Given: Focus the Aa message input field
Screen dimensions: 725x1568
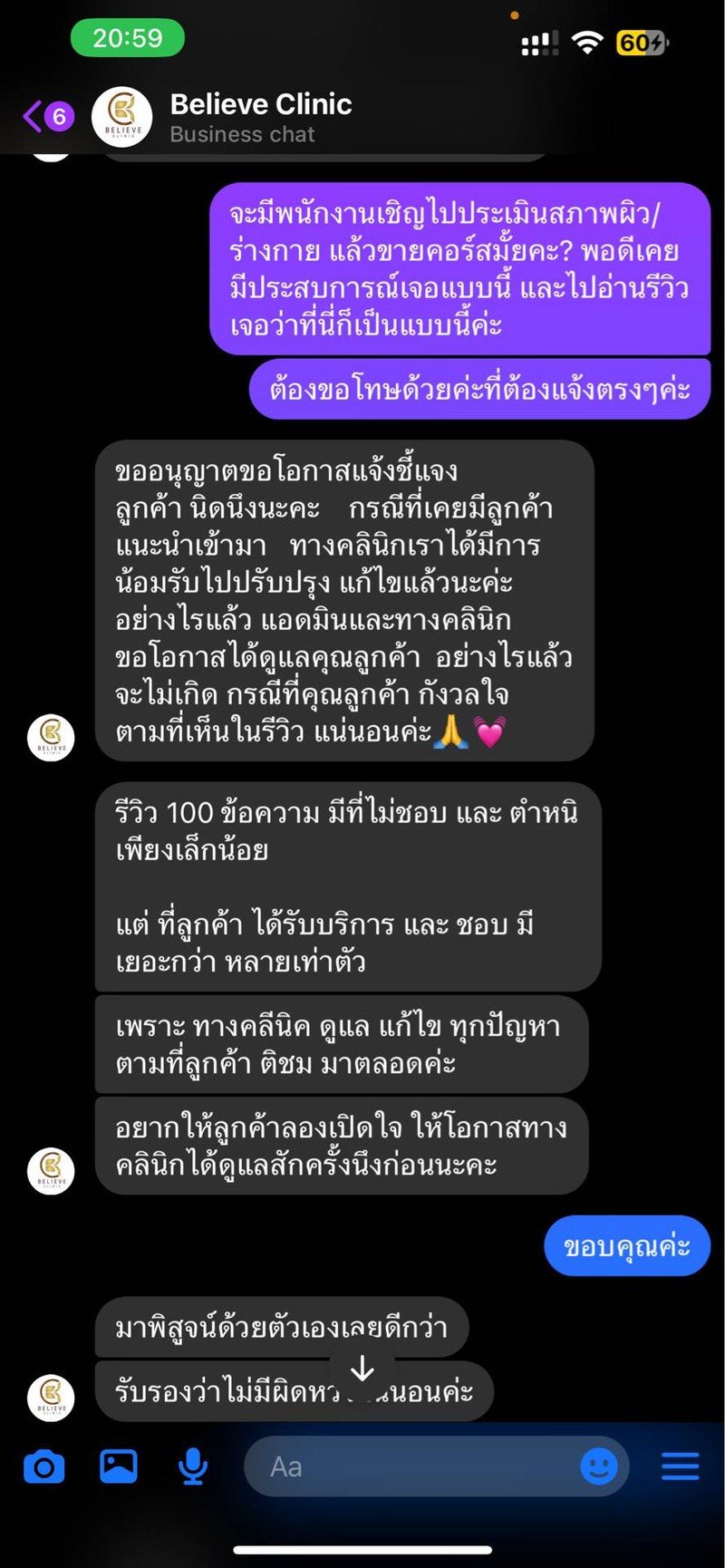Looking at the screenshot, I should [408, 1466].
